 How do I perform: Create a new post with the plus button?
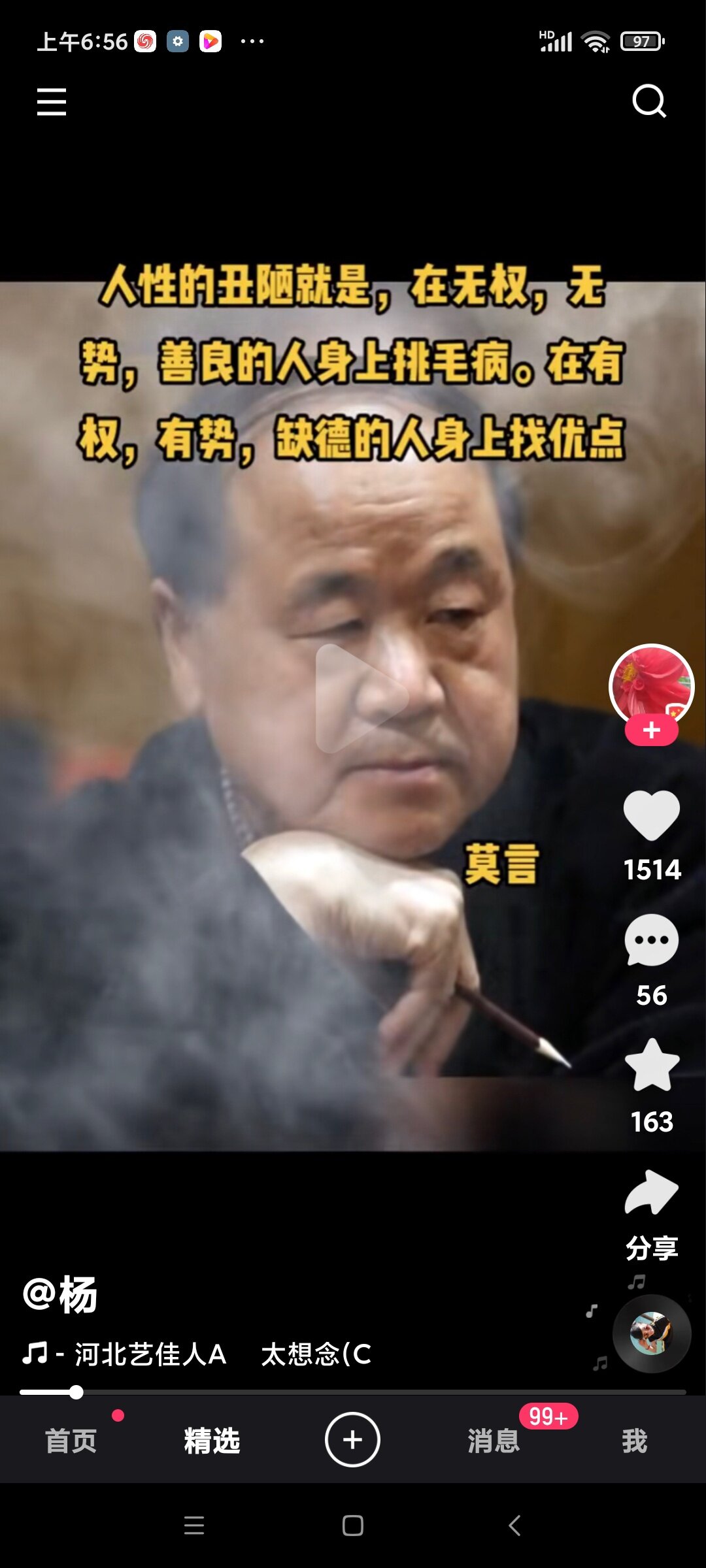point(352,1439)
